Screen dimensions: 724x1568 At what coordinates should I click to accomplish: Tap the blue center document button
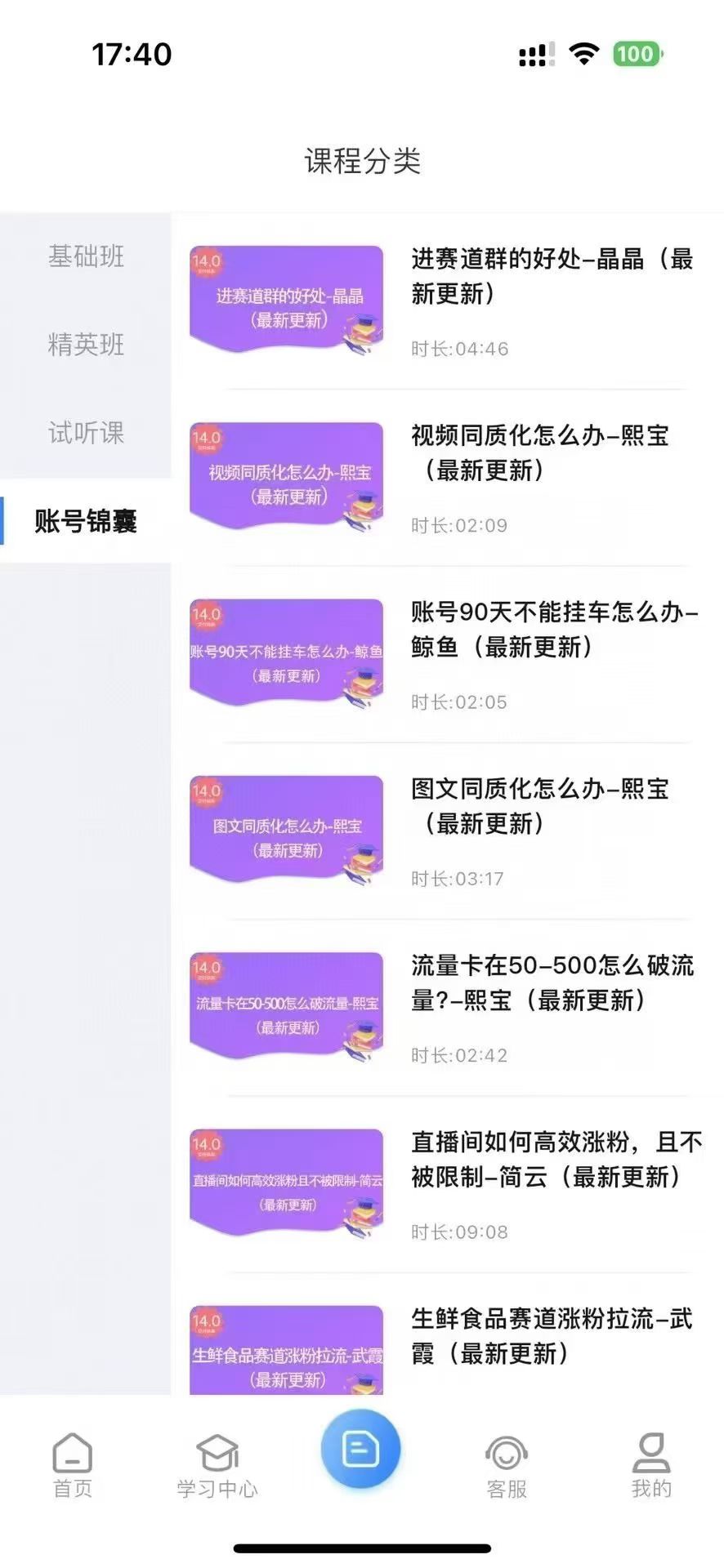360,1449
